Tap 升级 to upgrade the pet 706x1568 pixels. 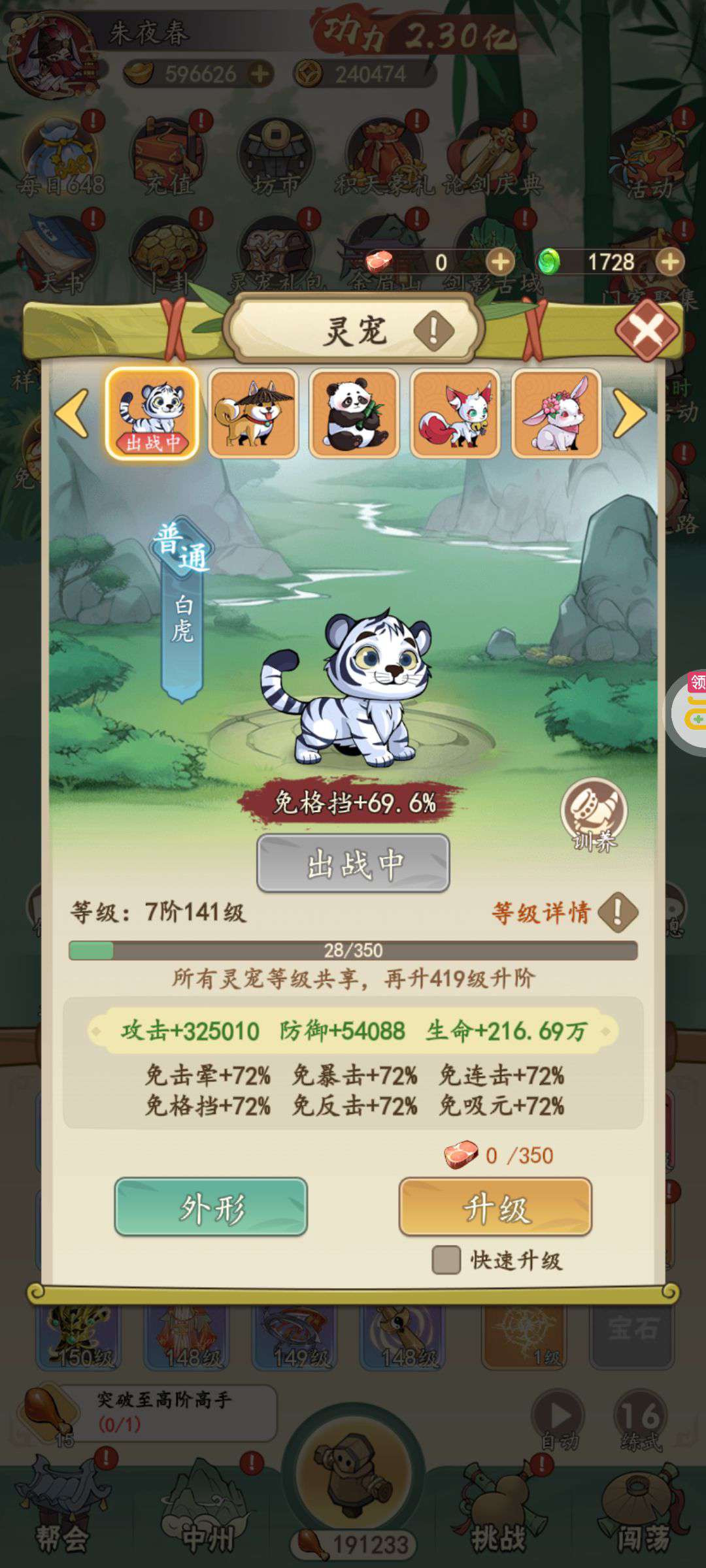[496, 1207]
